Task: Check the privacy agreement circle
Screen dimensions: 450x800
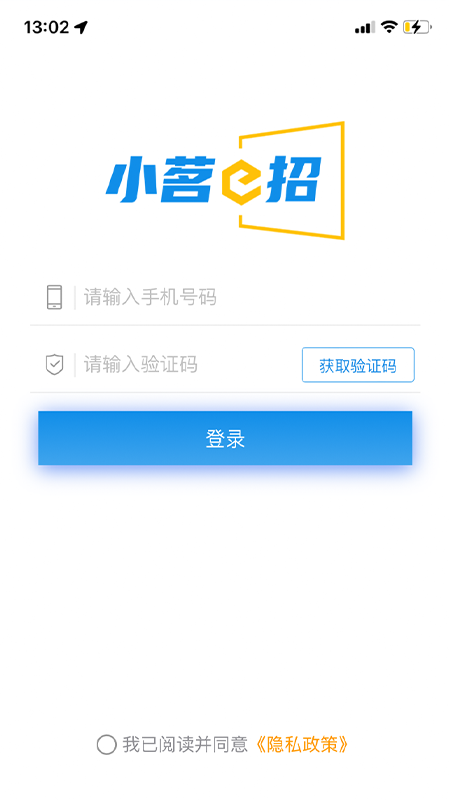Action: pos(106,745)
